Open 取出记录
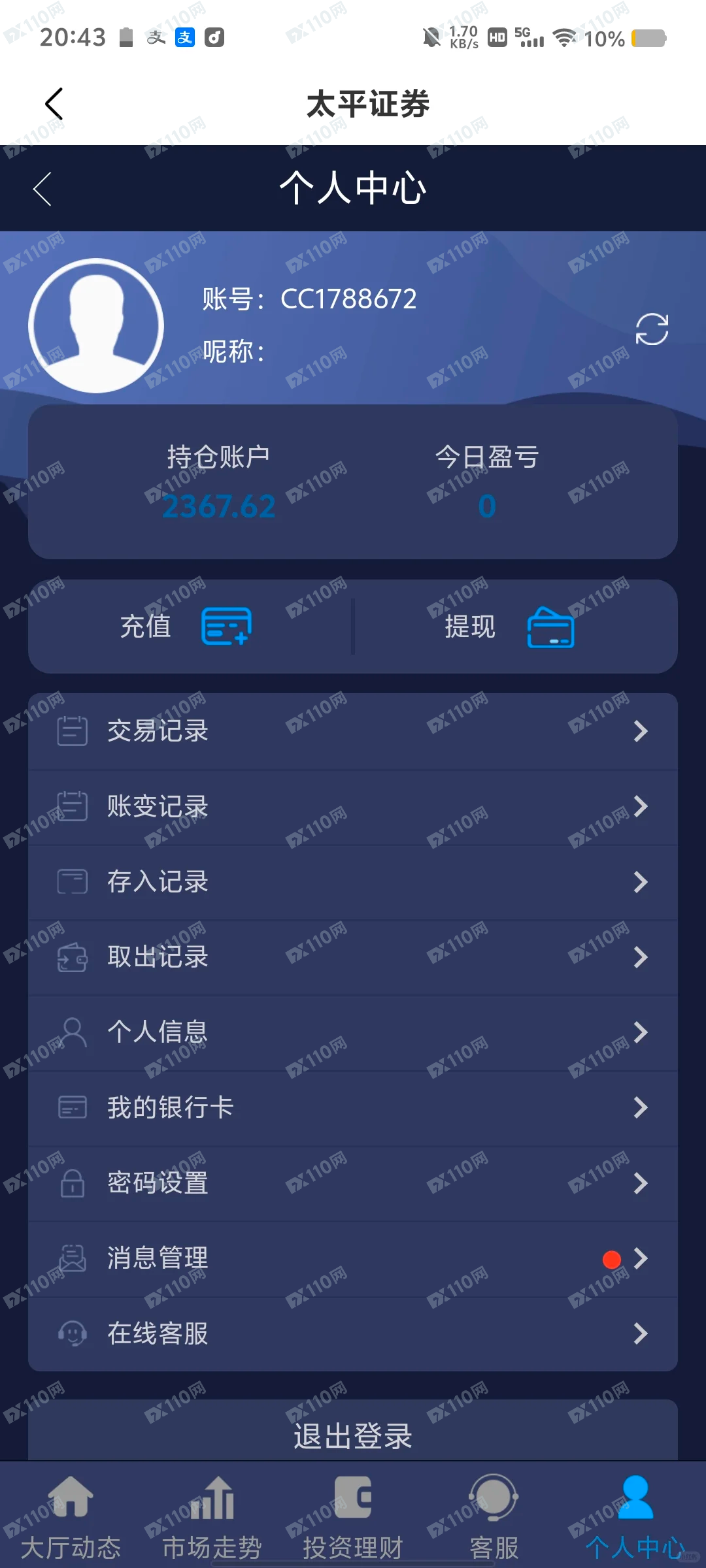The image size is (706, 1568). [x=353, y=957]
